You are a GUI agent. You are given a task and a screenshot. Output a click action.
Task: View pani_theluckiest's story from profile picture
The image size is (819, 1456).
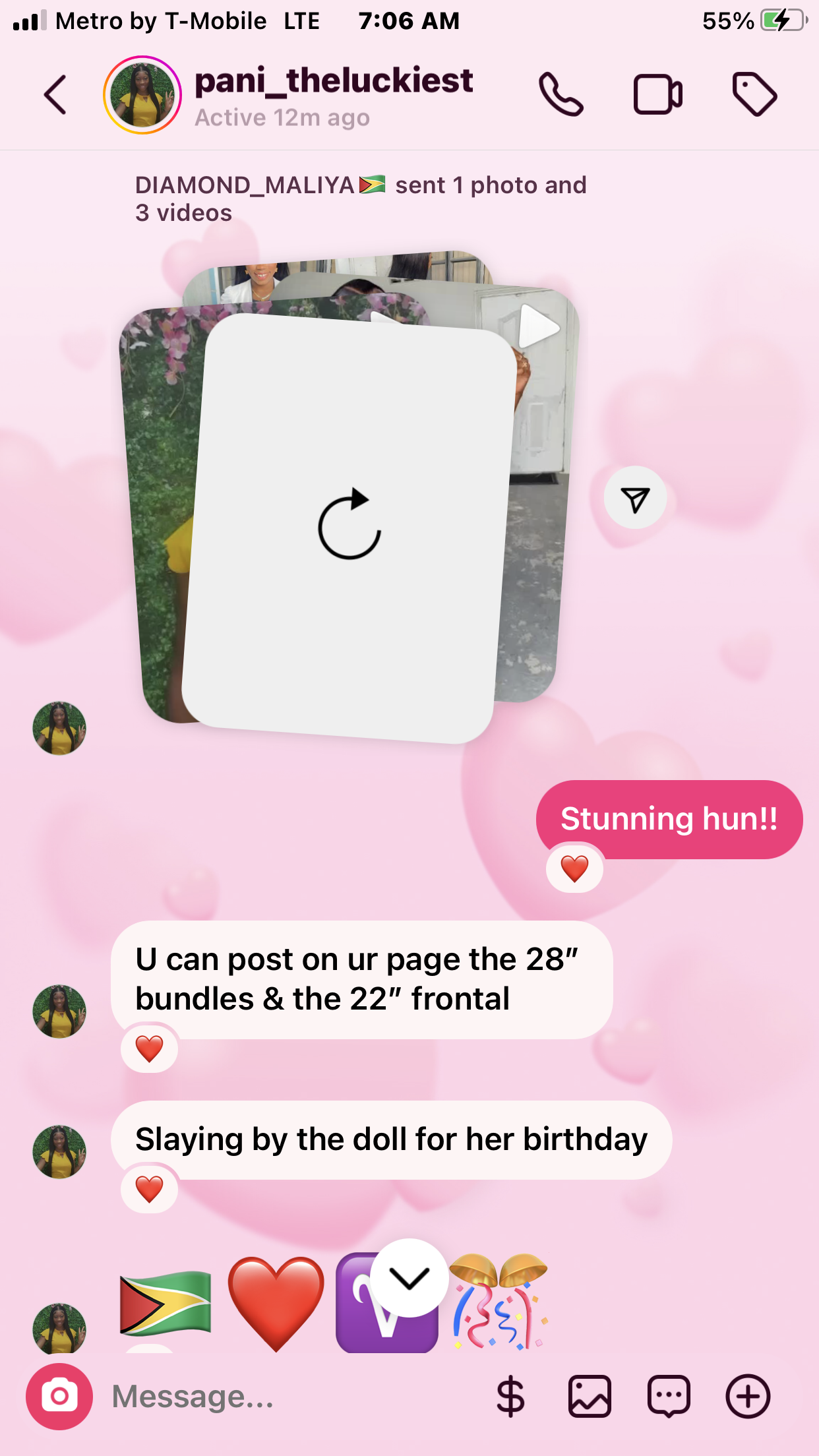coord(142,95)
